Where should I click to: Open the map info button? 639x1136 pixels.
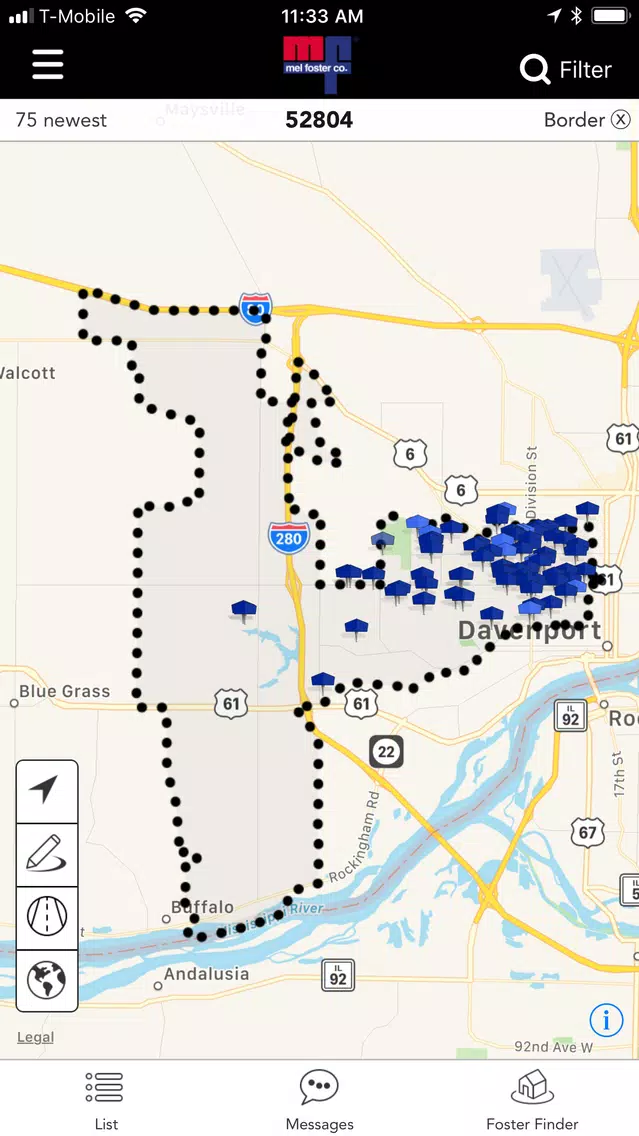606,1020
